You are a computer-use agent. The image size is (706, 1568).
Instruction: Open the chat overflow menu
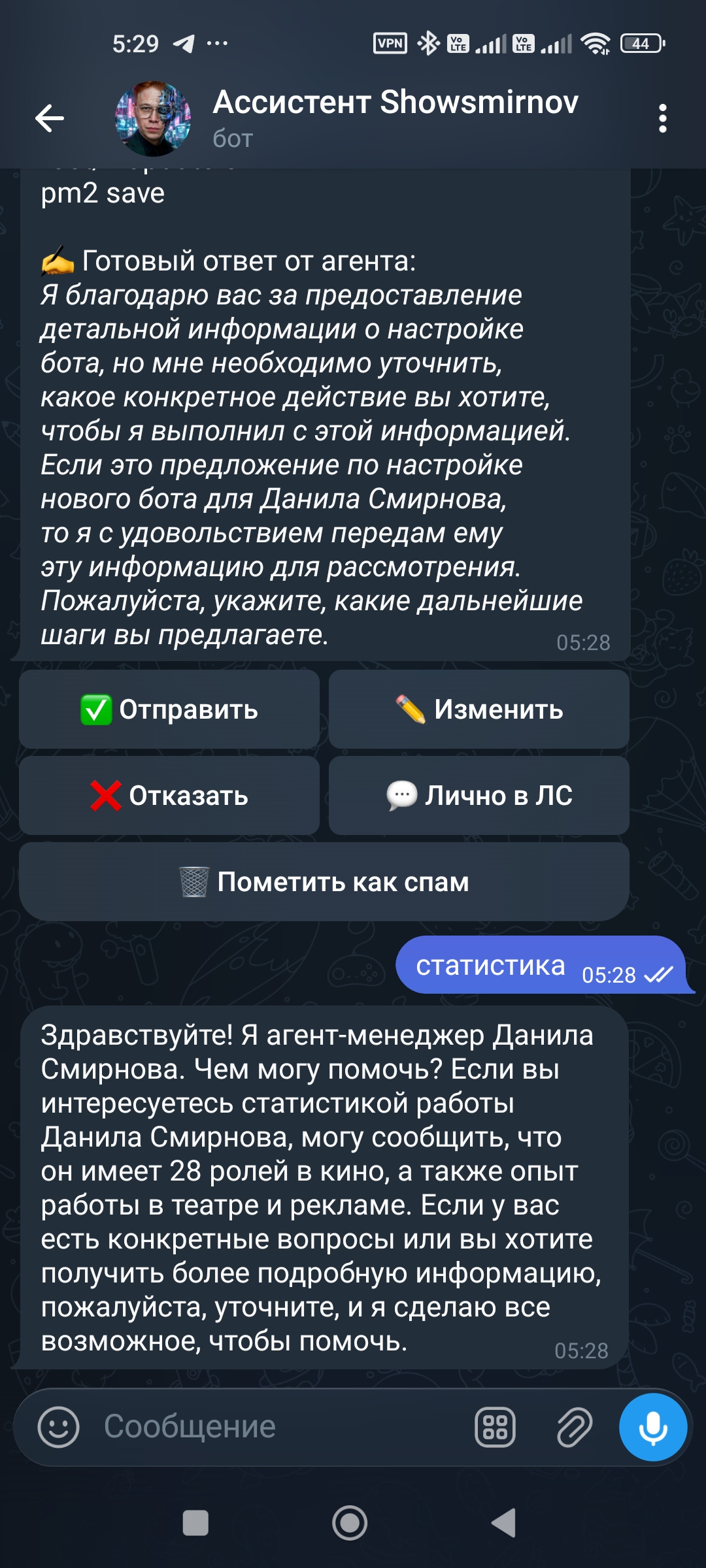[662, 118]
